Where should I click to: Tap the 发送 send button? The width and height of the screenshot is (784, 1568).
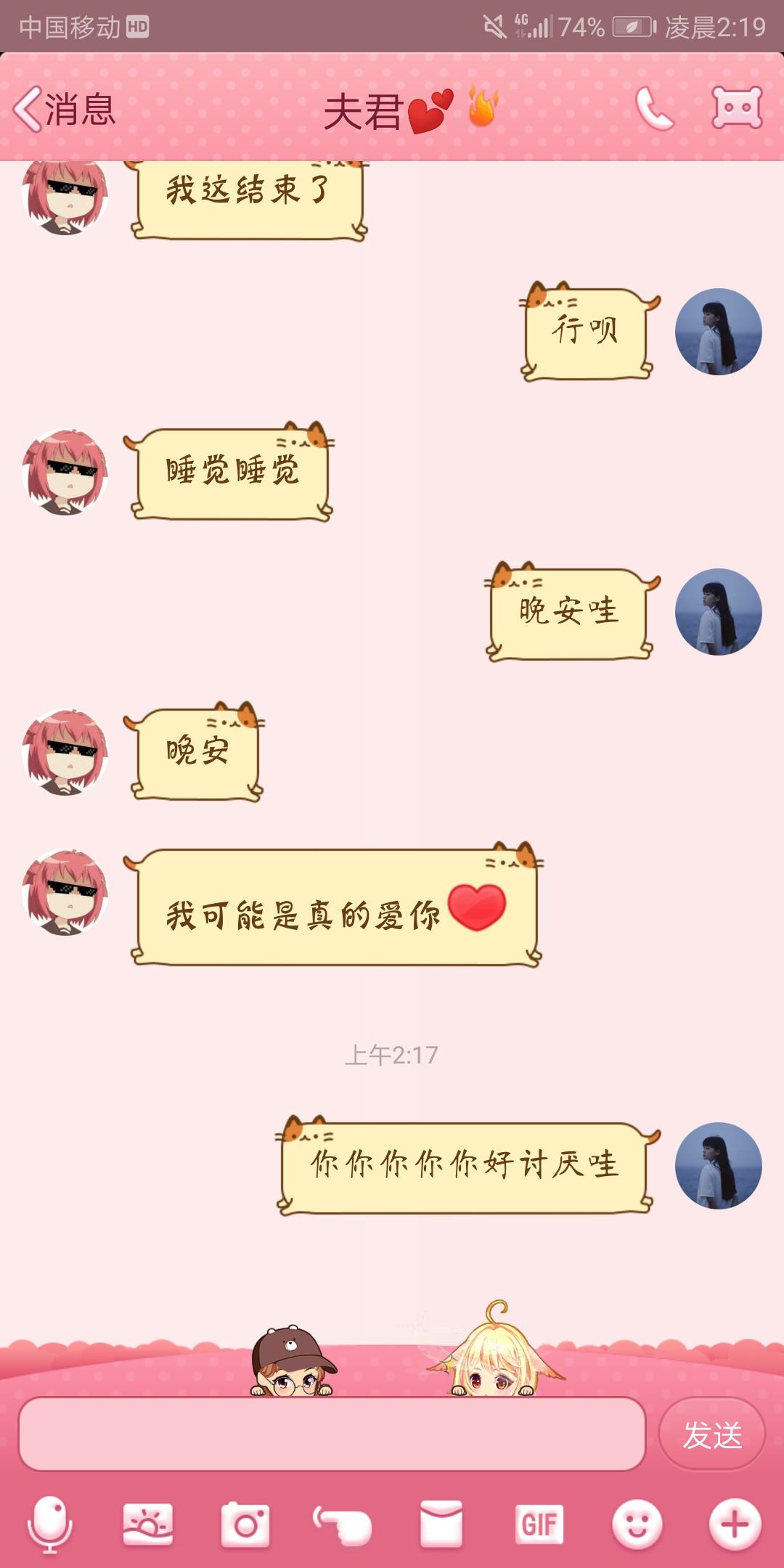[711, 1434]
